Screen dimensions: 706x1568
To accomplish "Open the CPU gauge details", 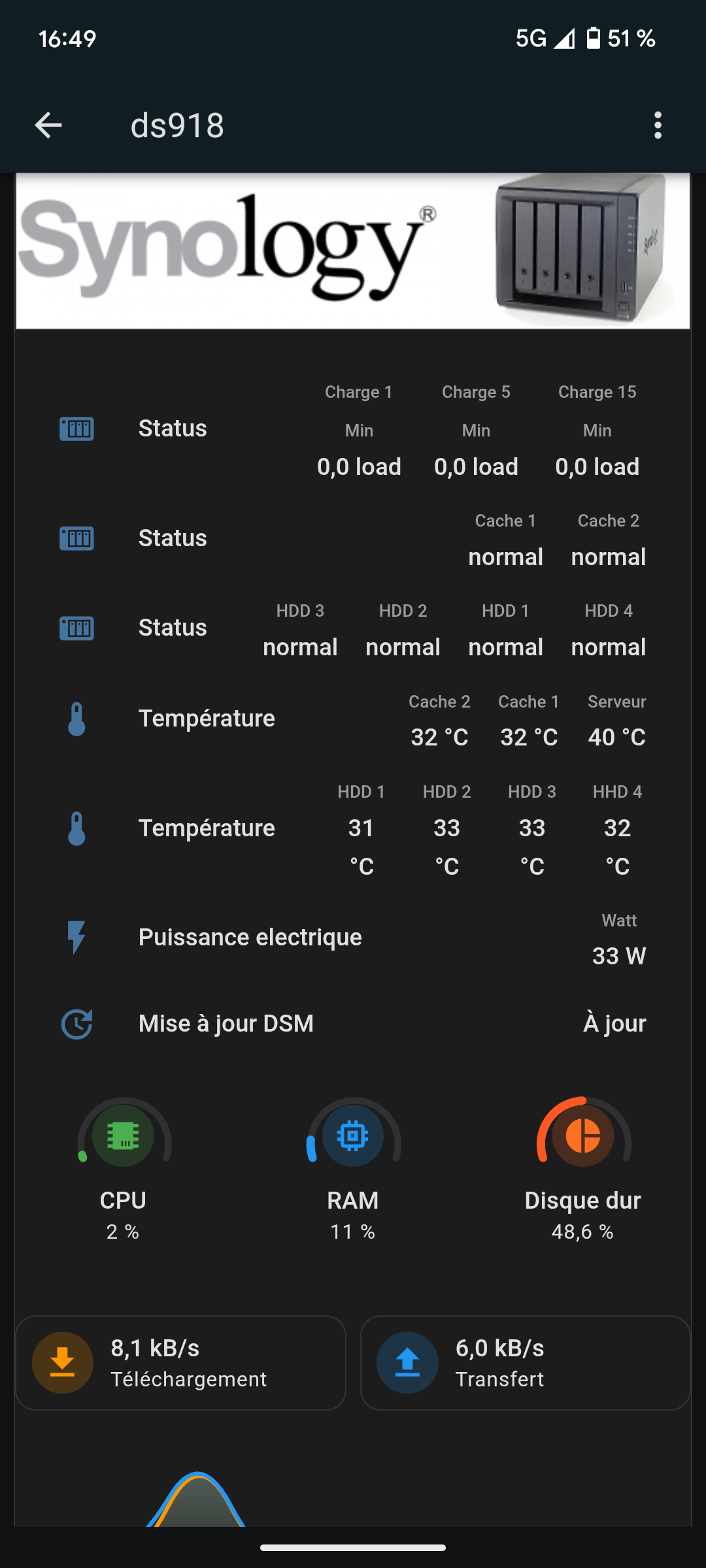I will (x=124, y=1137).
